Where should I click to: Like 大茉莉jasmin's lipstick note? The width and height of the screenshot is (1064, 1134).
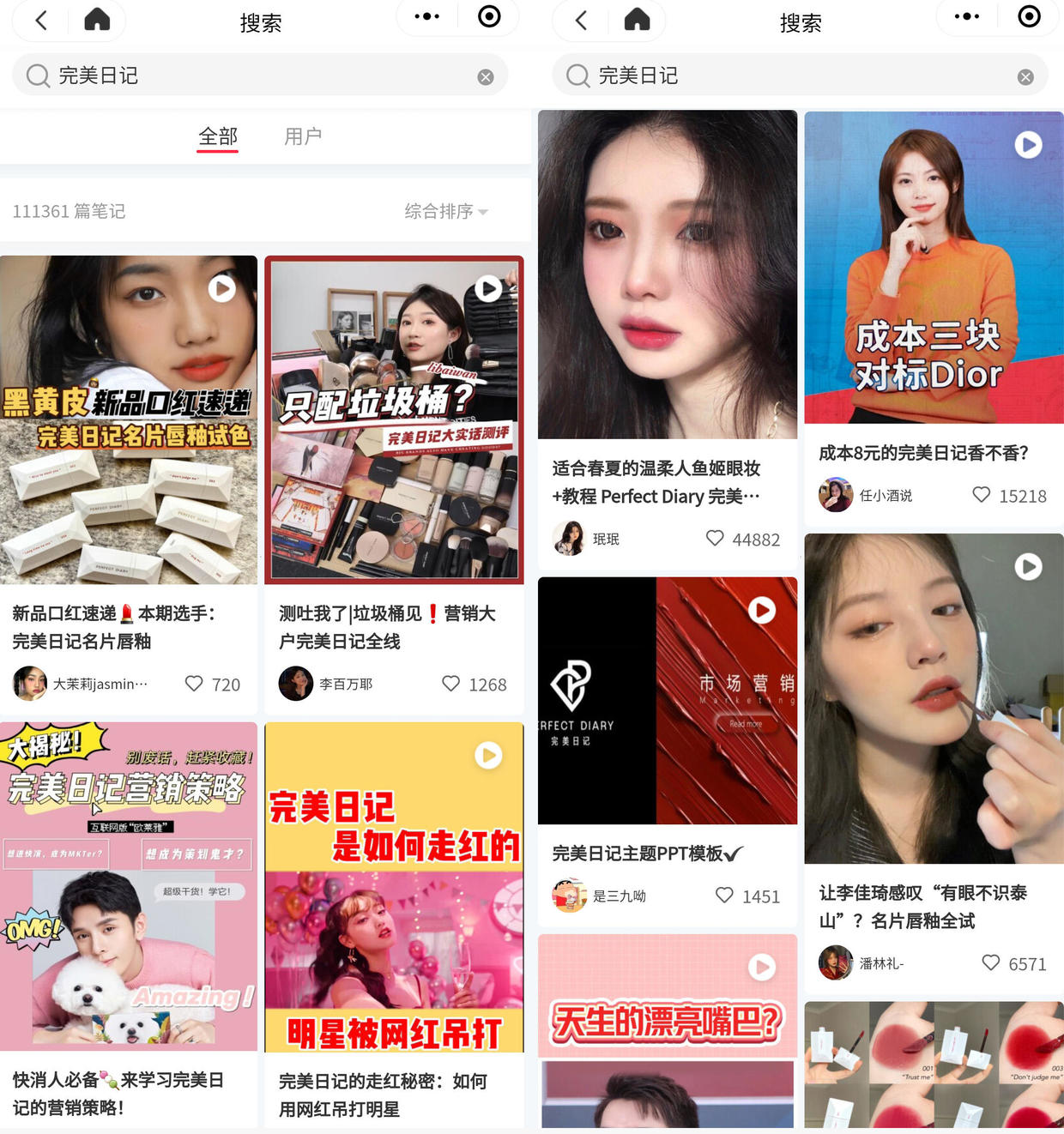195,684
